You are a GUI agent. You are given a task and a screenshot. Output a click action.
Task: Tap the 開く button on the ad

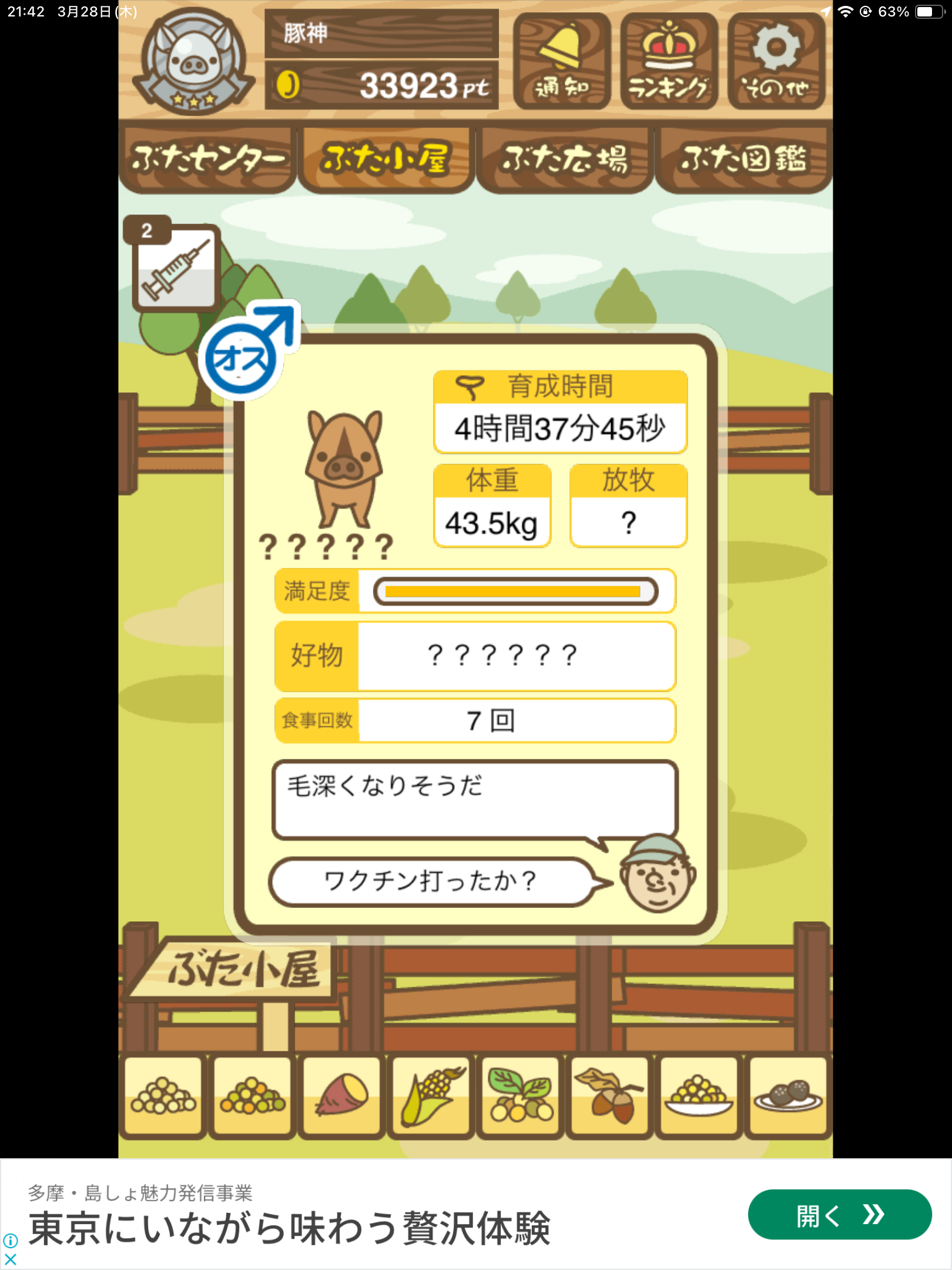pyautogui.click(x=839, y=1215)
